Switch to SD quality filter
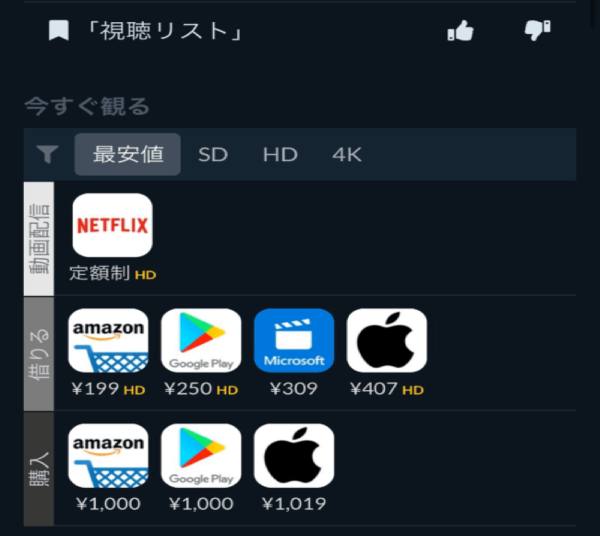Screen dimensions: 600x536 [x=213, y=154]
